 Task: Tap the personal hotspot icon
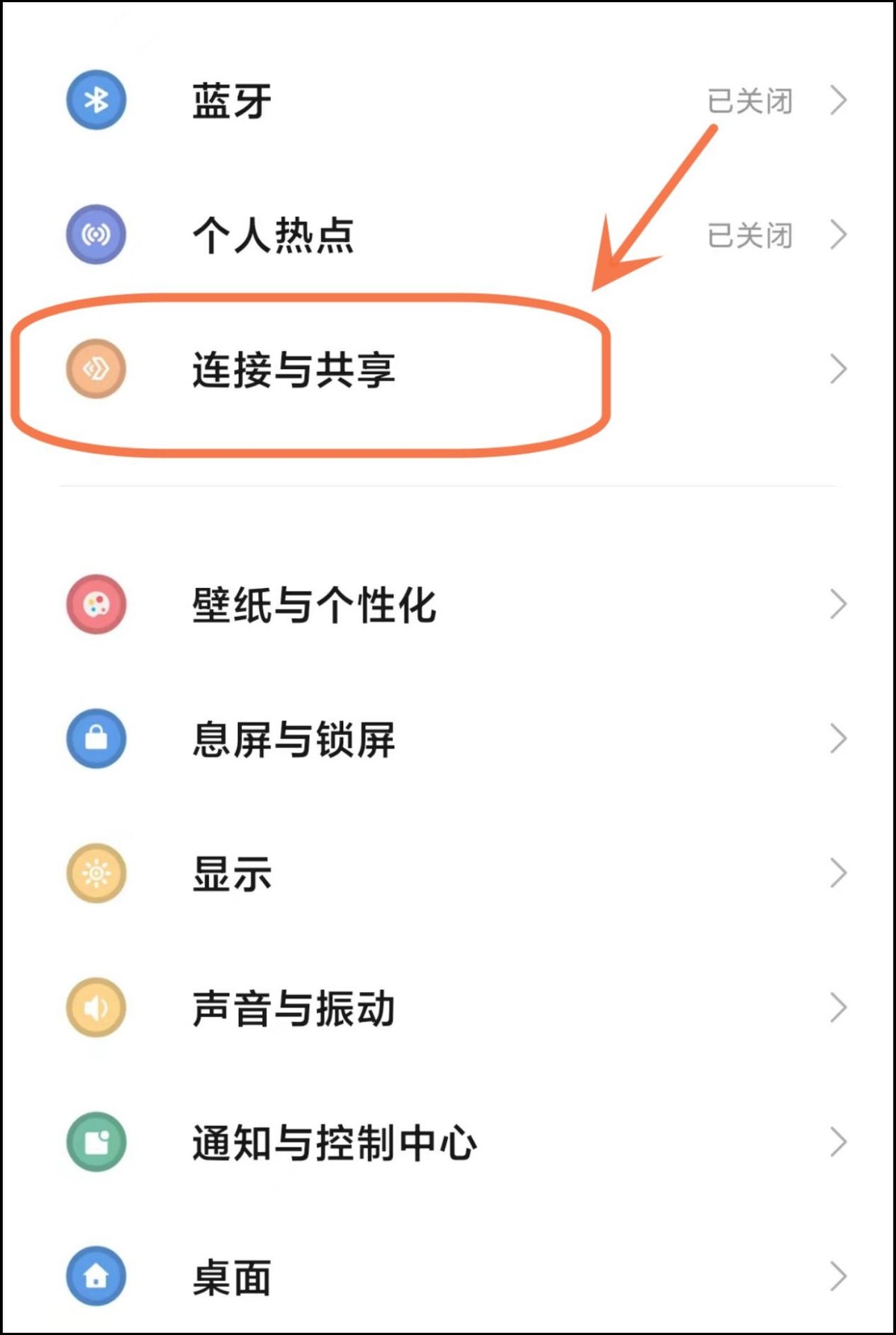96,234
